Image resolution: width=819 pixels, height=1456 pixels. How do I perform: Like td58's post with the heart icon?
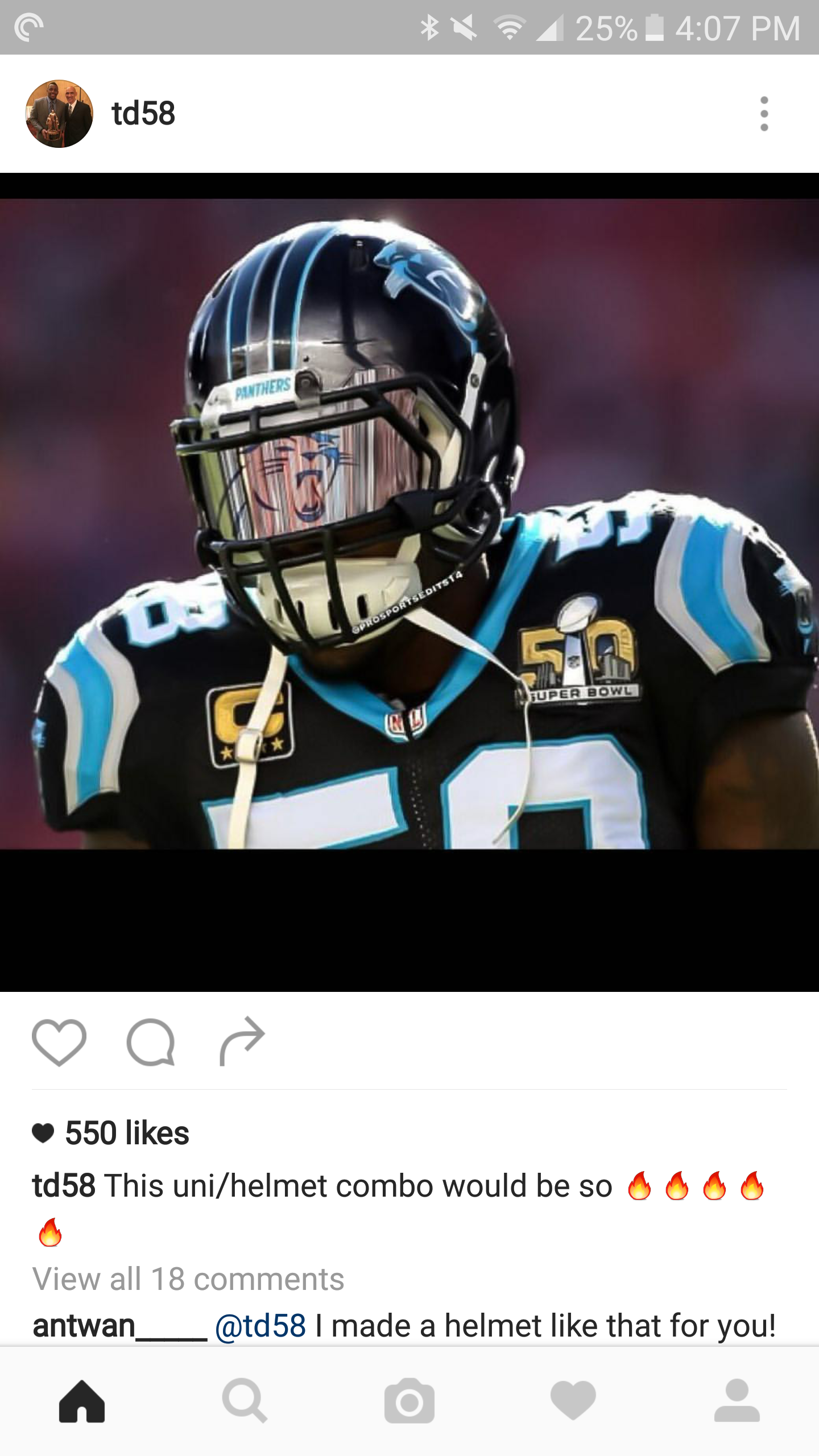pyautogui.click(x=59, y=1042)
